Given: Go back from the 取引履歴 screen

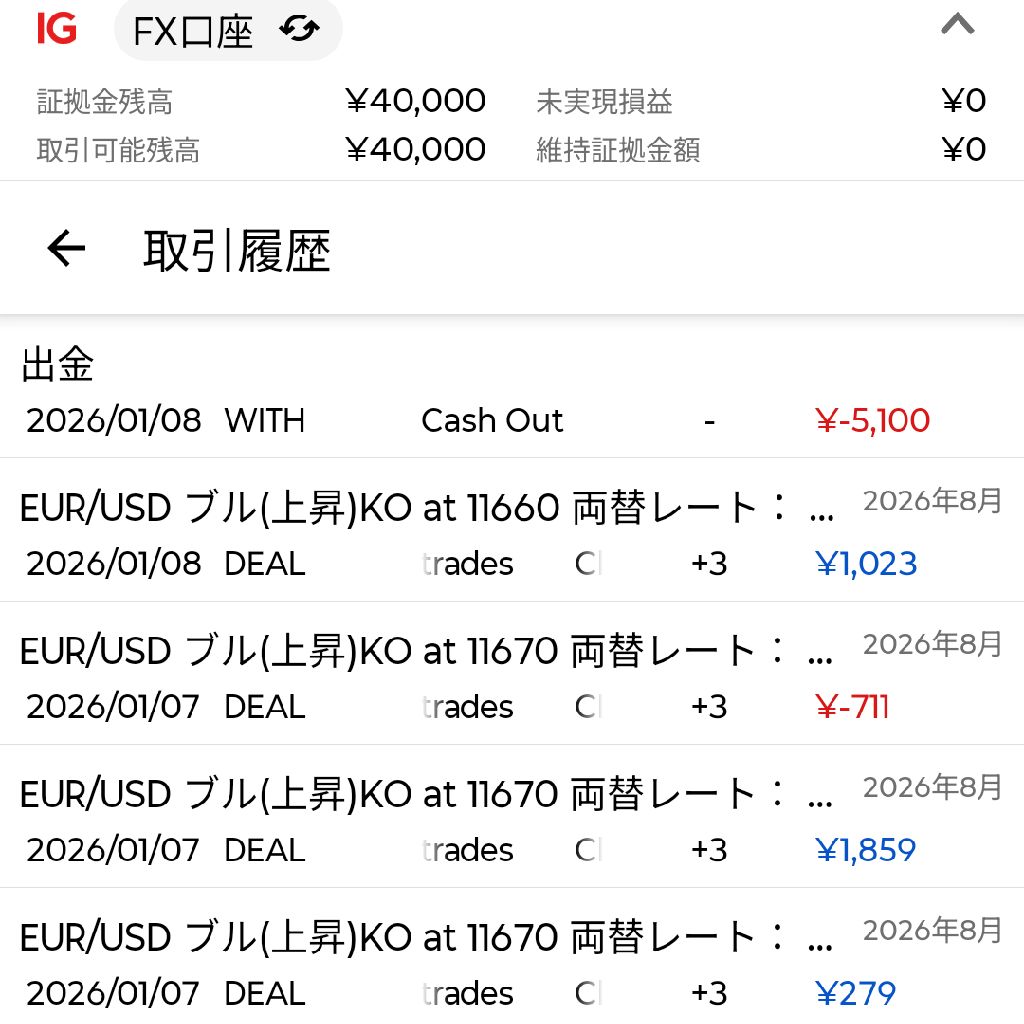Looking at the screenshot, I should click(x=66, y=249).
